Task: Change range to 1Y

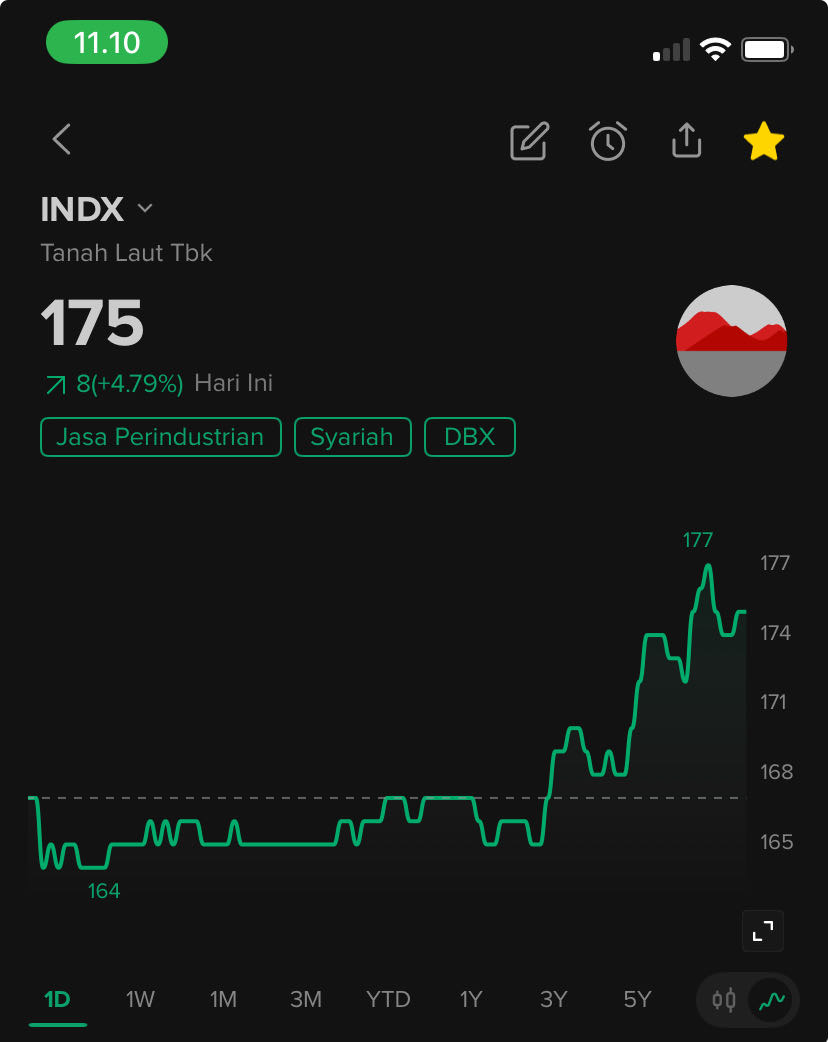Action: point(471,999)
